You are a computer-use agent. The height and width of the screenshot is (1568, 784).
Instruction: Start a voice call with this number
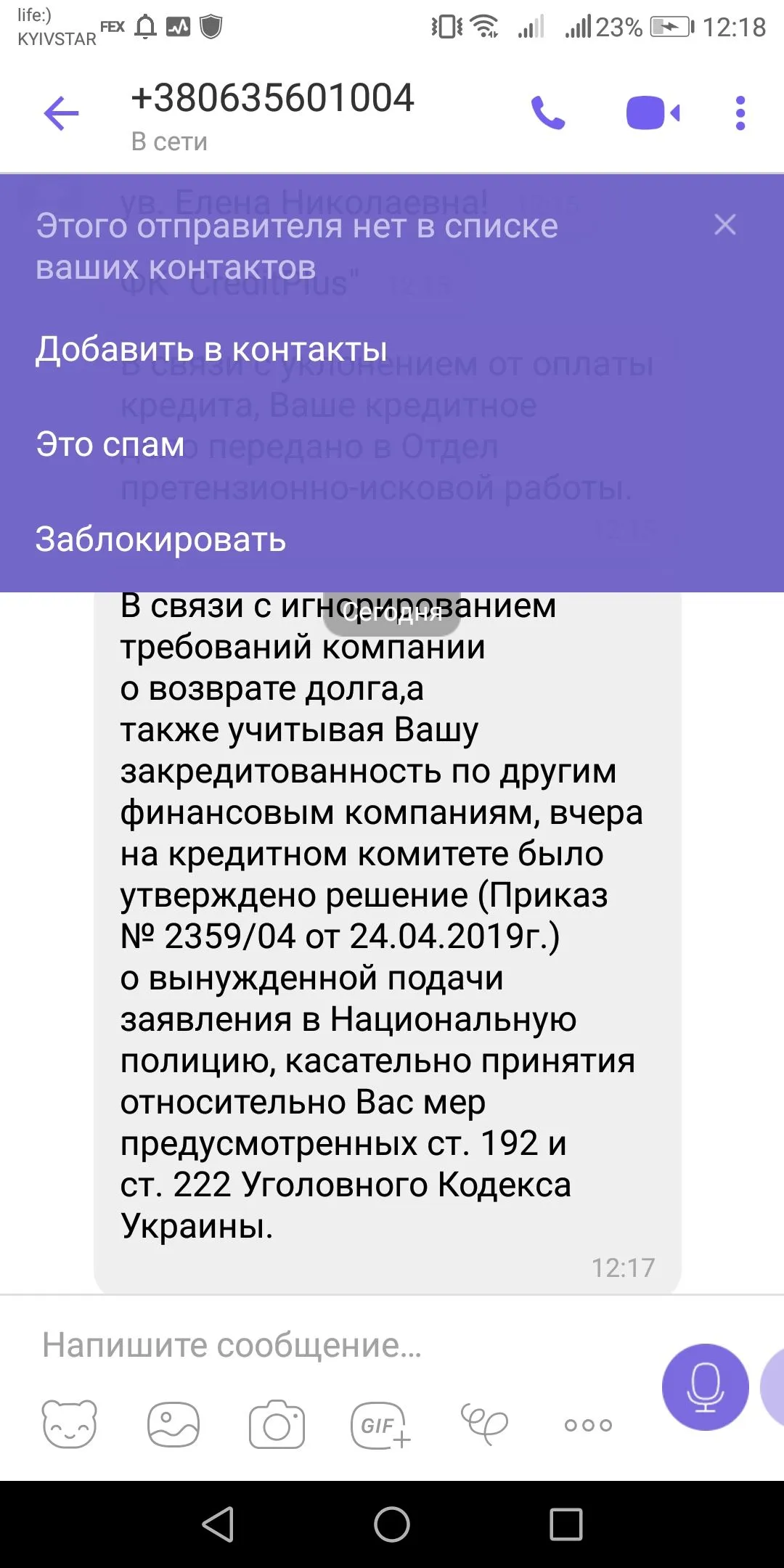point(548,114)
